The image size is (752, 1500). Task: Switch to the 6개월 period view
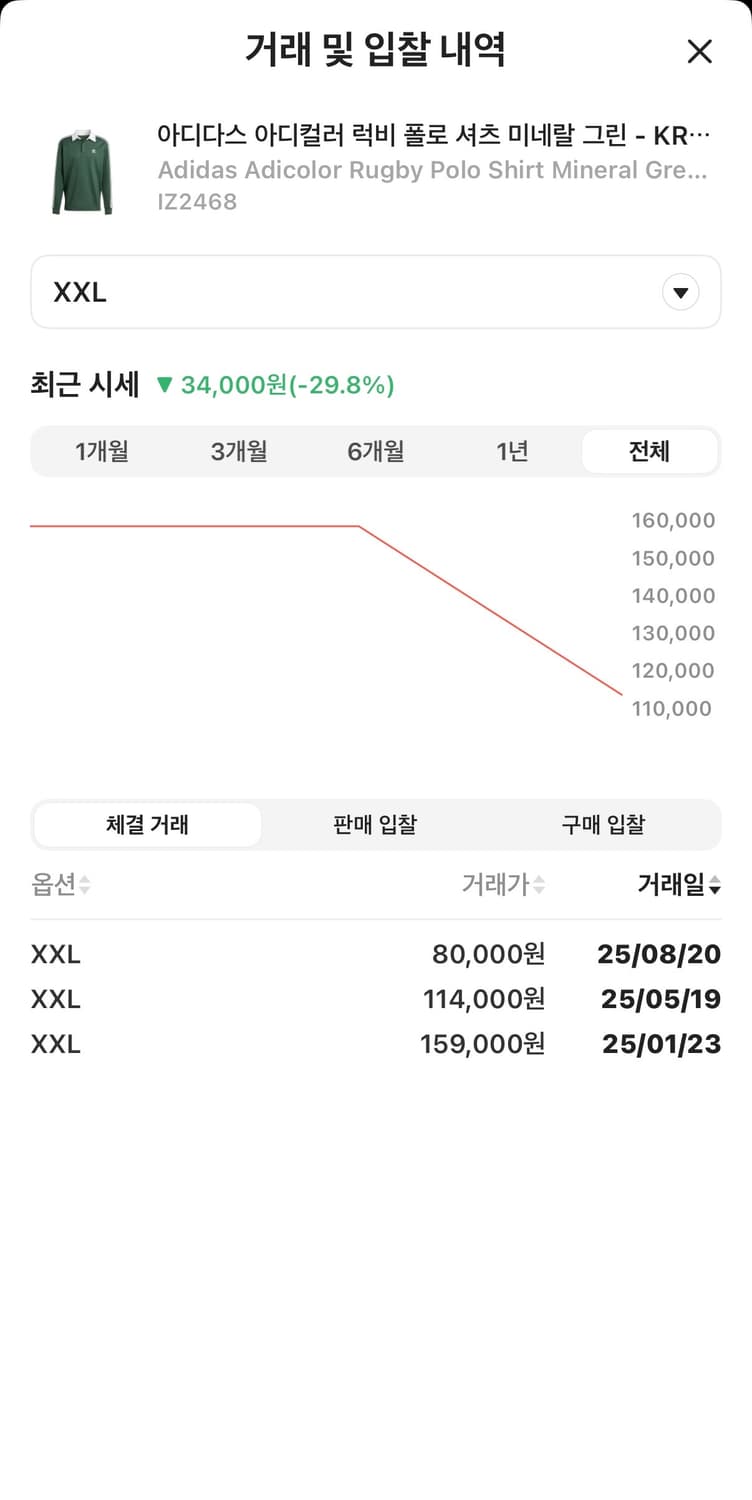click(x=376, y=451)
